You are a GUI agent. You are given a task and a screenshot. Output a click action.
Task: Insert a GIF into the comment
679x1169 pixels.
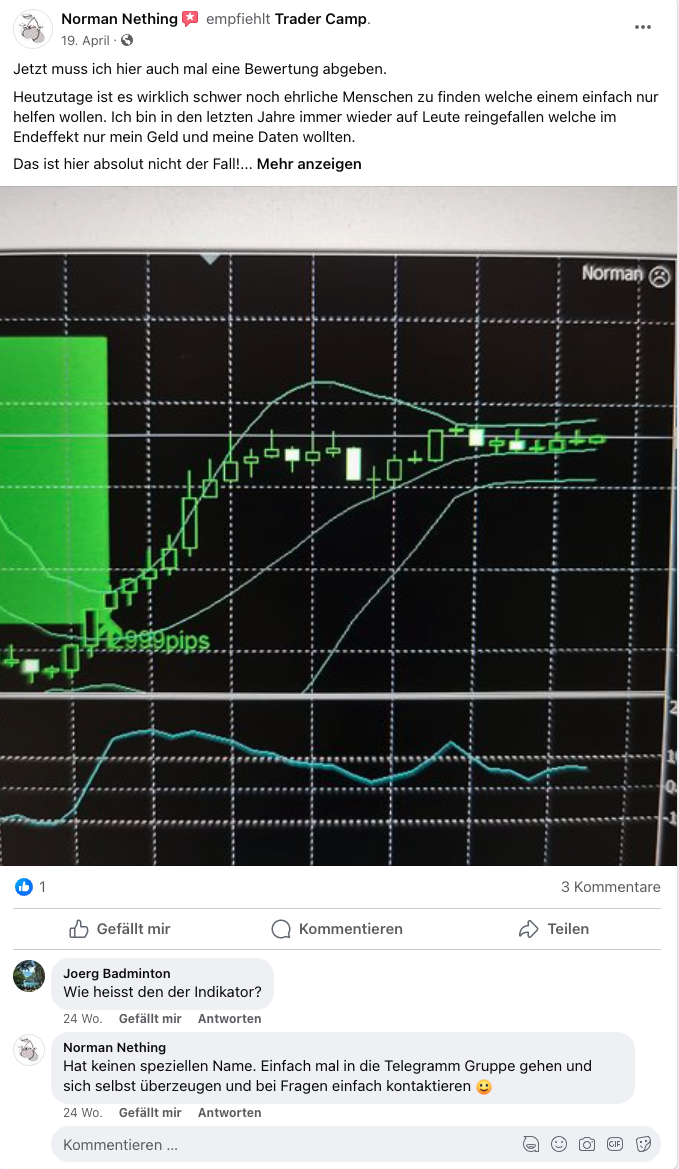click(615, 1144)
